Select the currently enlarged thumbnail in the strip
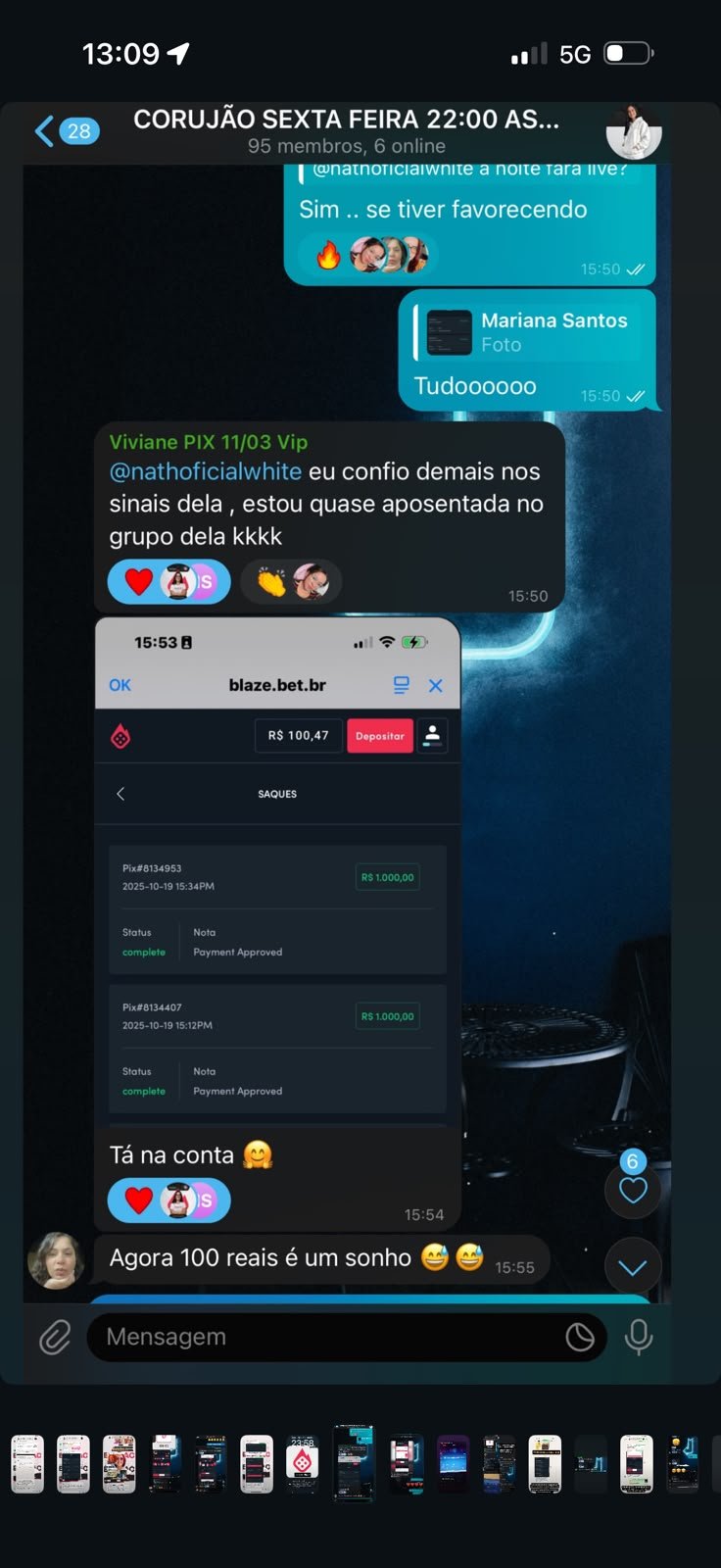This screenshot has width=721, height=1568. click(x=354, y=1462)
